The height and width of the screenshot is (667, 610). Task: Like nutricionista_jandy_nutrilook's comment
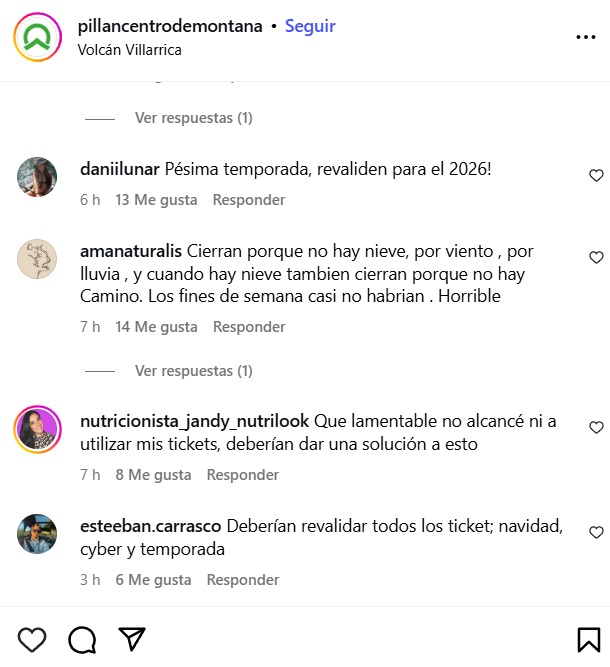596,427
